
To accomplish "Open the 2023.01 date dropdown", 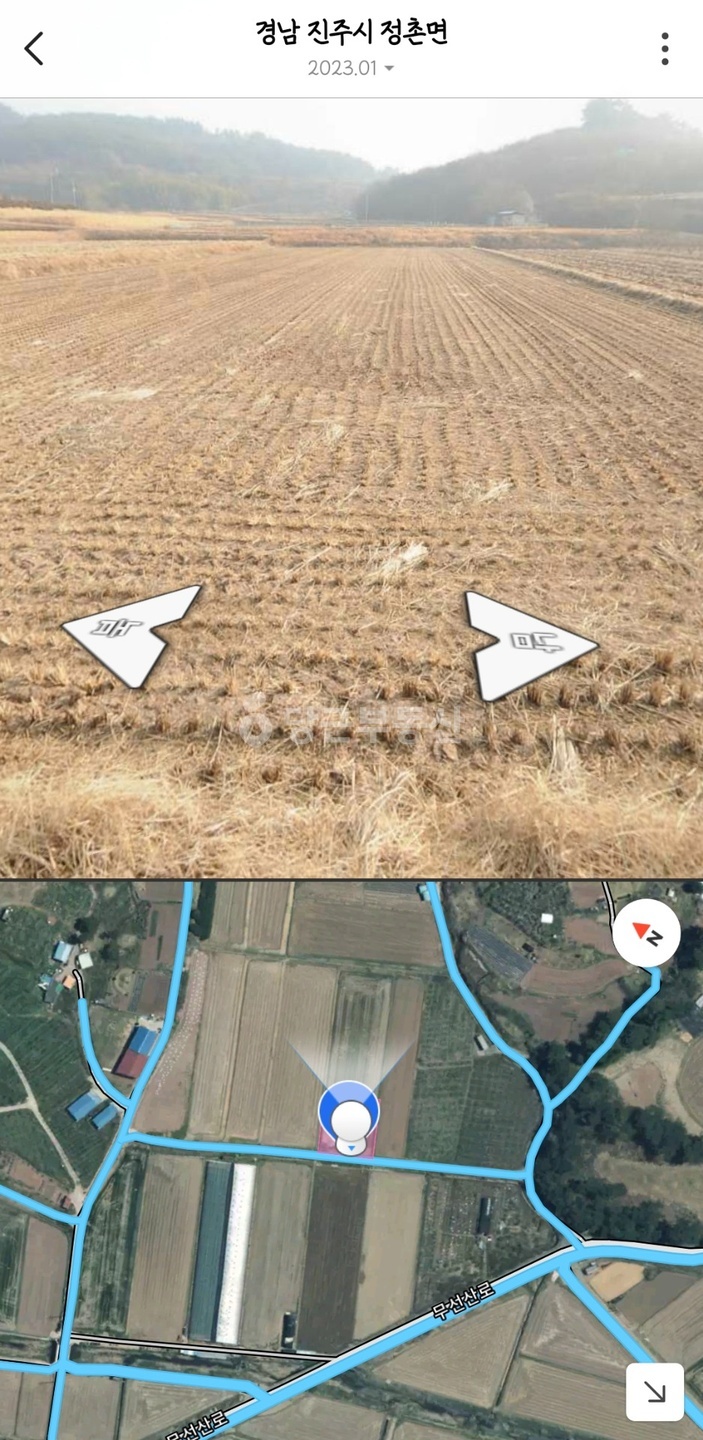I will pyautogui.click(x=350, y=69).
